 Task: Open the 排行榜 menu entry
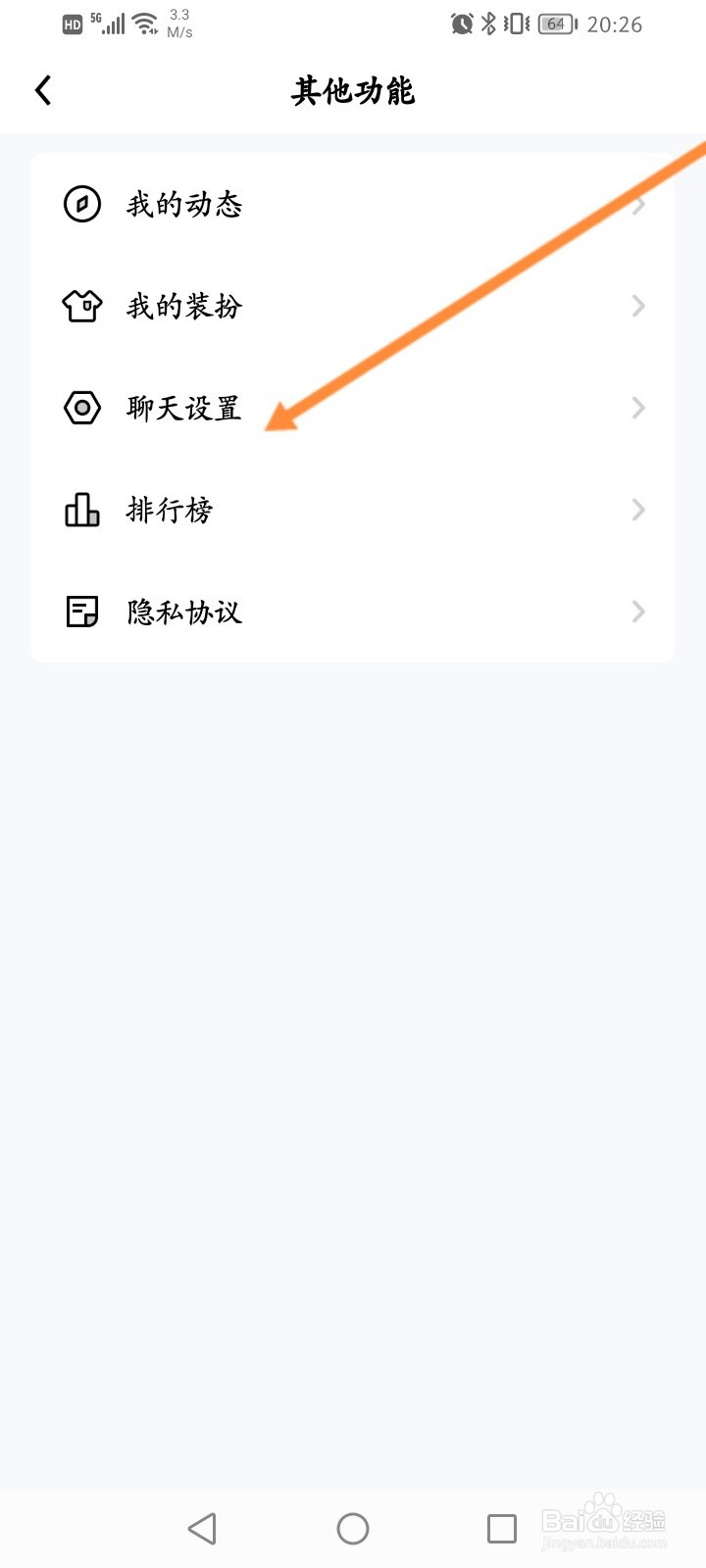[353, 510]
